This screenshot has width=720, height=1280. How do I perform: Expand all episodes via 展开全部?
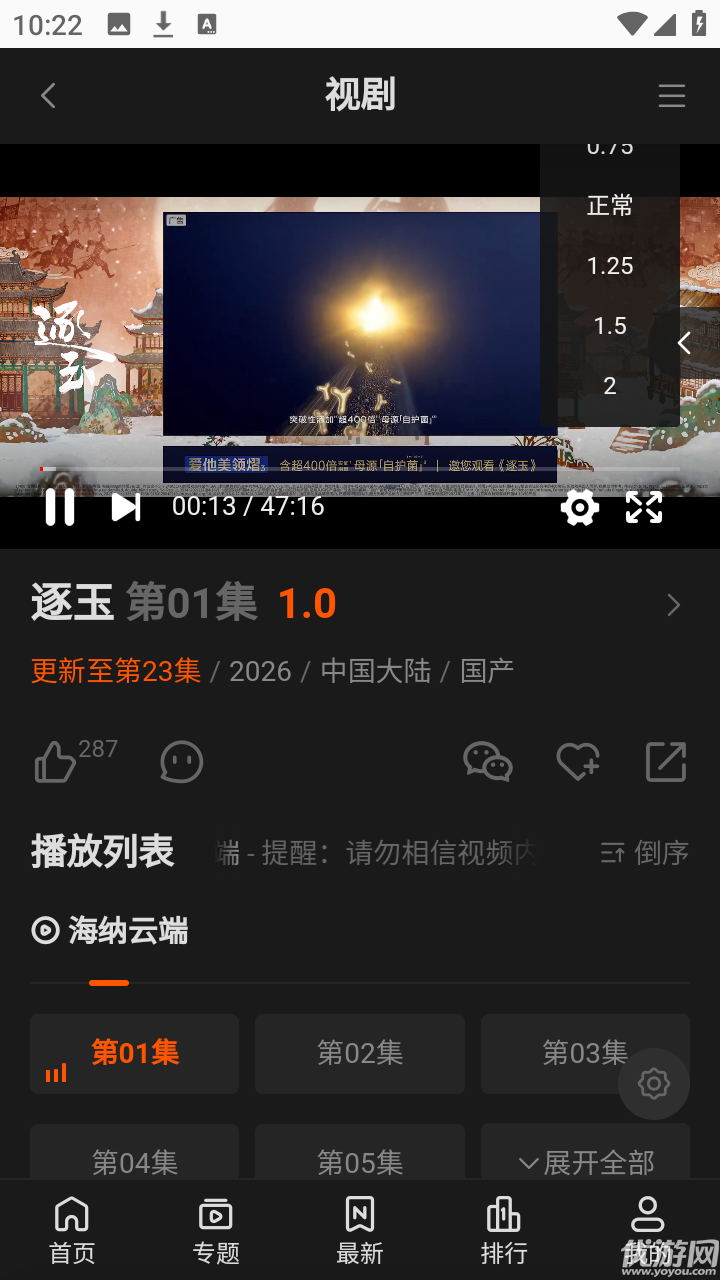click(585, 1163)
